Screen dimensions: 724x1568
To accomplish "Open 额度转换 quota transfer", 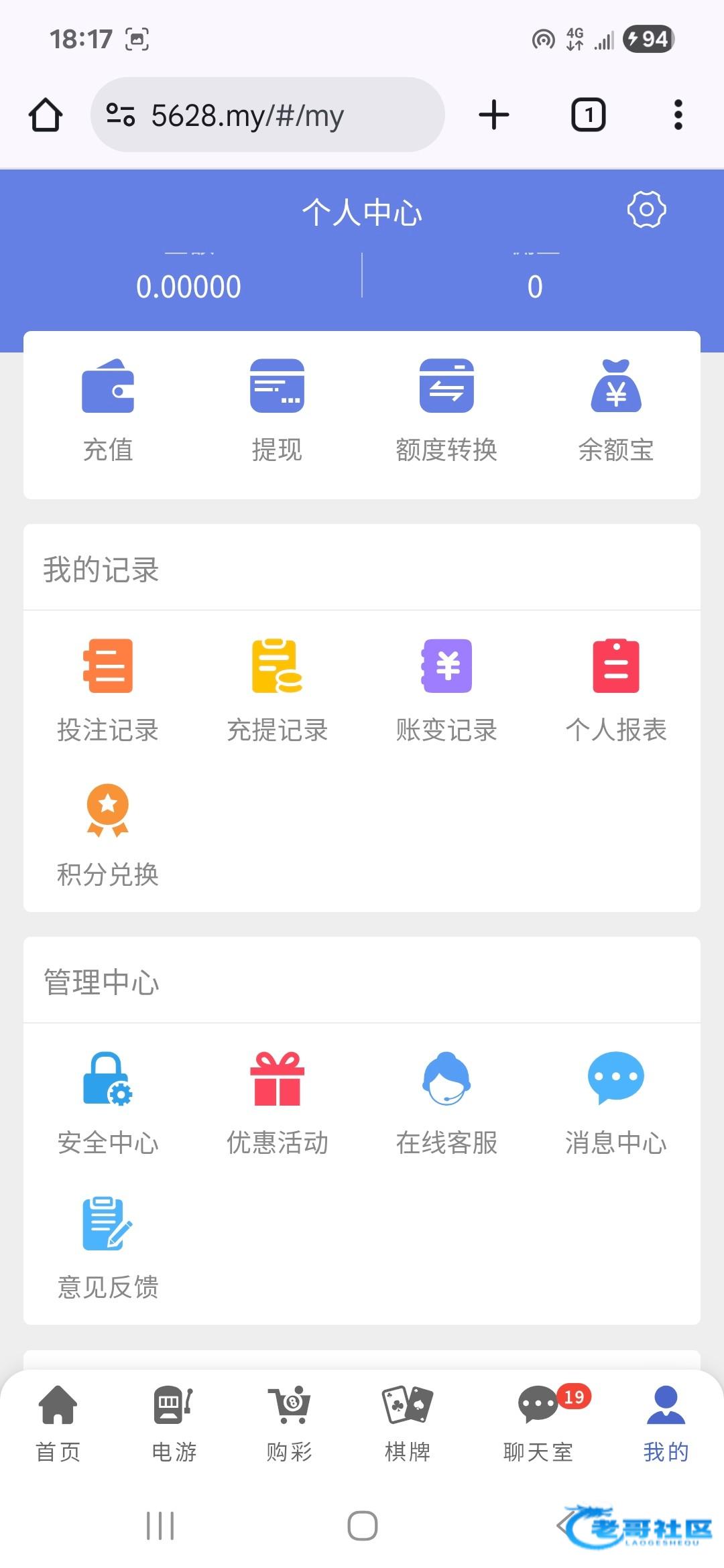I will pyautogui.click(x=446, y=410).
